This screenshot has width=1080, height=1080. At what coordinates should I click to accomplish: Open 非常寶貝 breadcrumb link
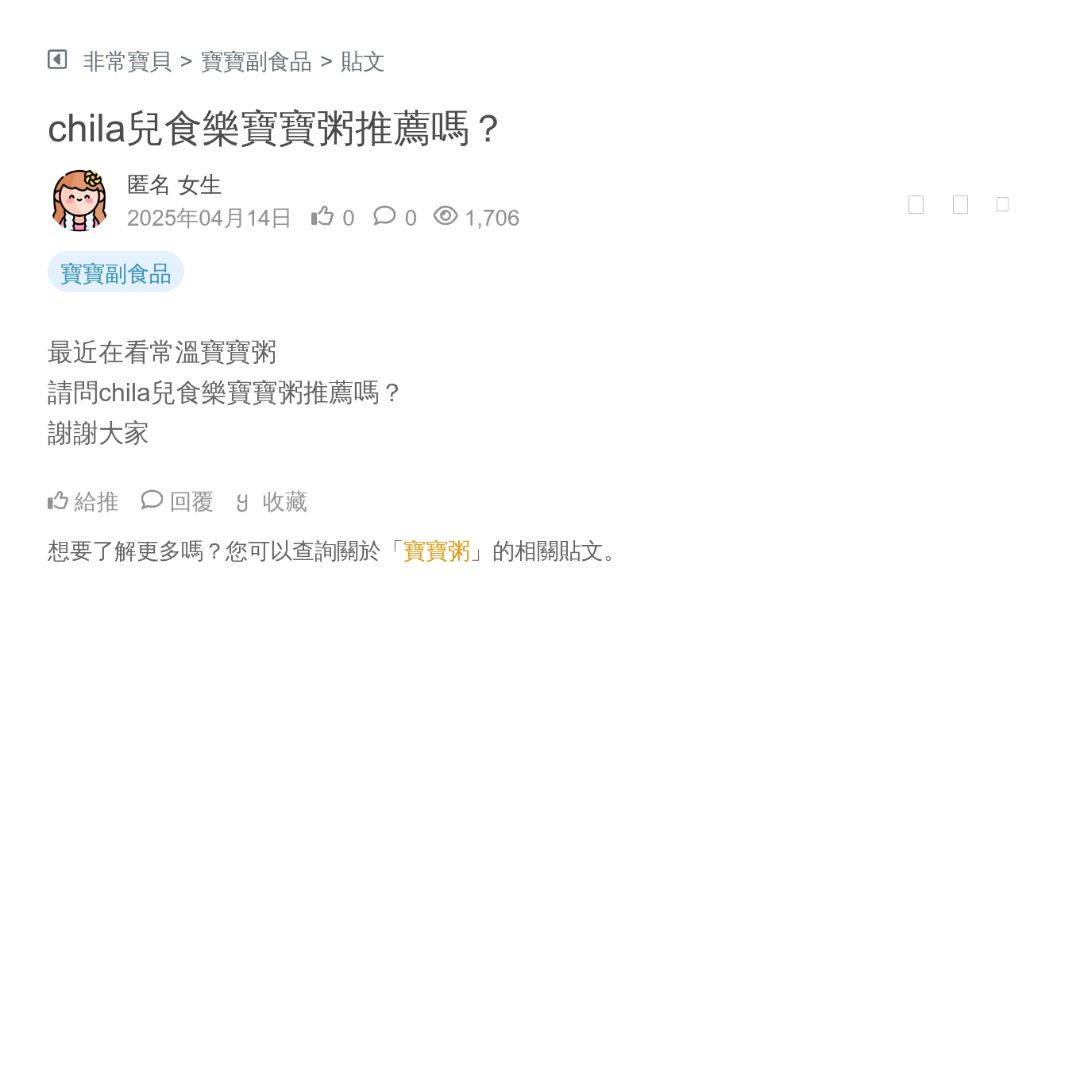(127, 62)
